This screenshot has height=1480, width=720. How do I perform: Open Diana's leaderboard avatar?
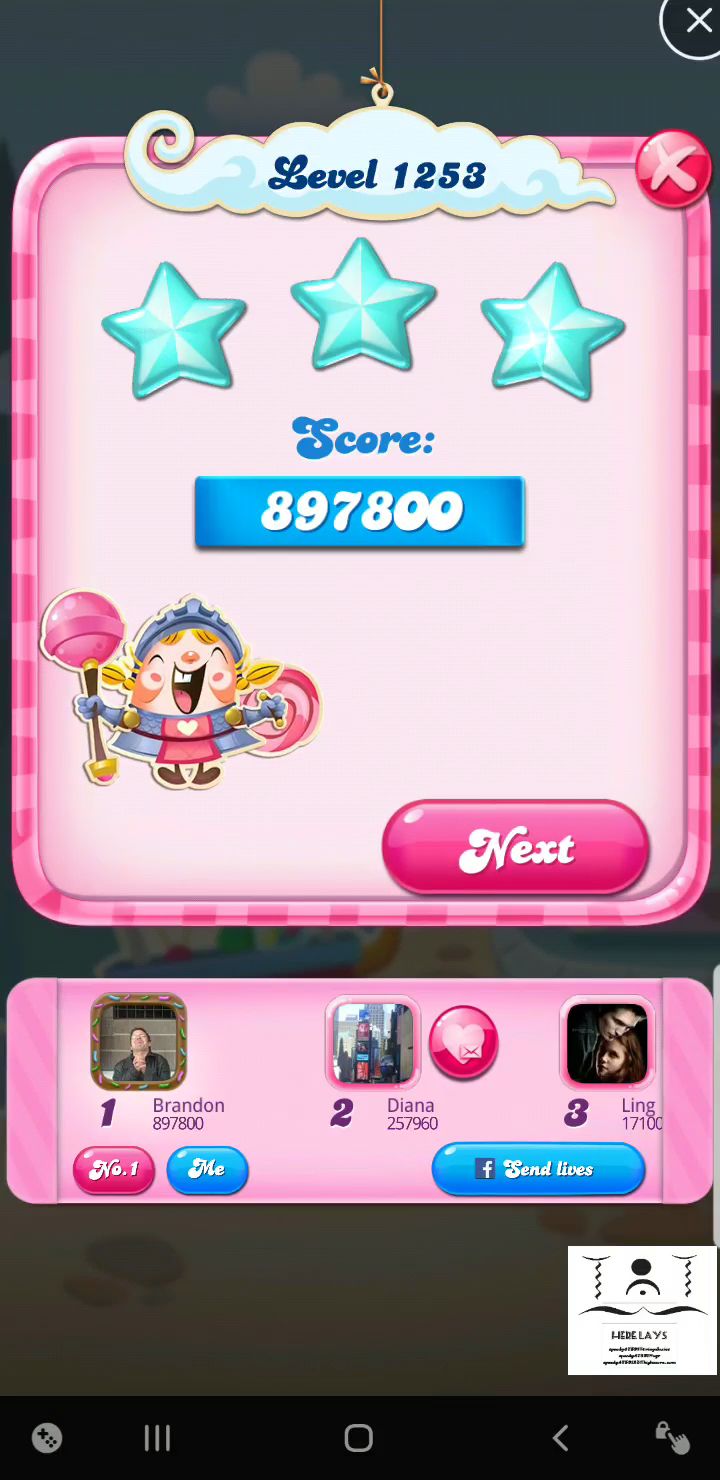[x=373, y=1043]
